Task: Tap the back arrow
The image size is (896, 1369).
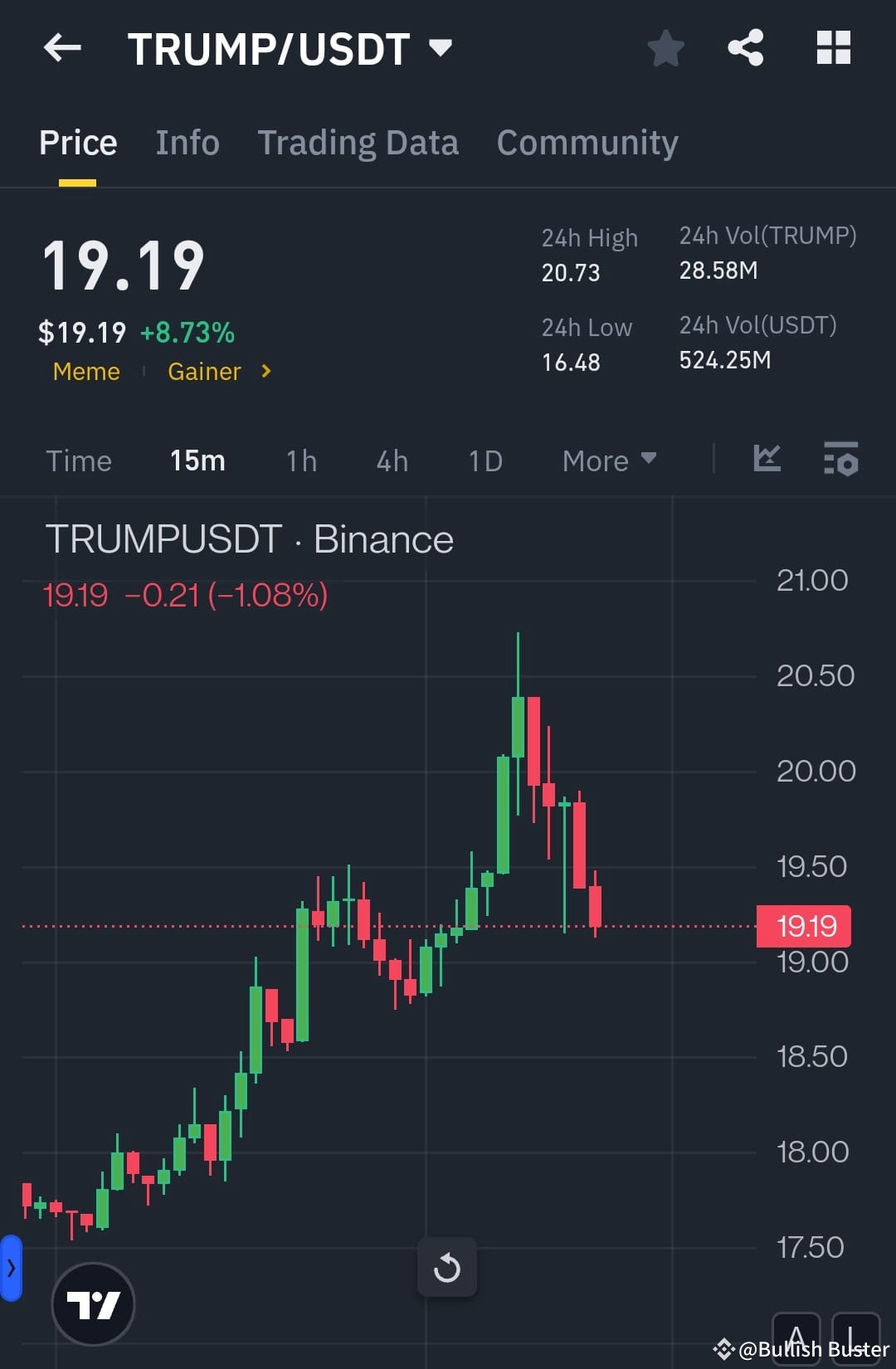Action: pos(62,47)
